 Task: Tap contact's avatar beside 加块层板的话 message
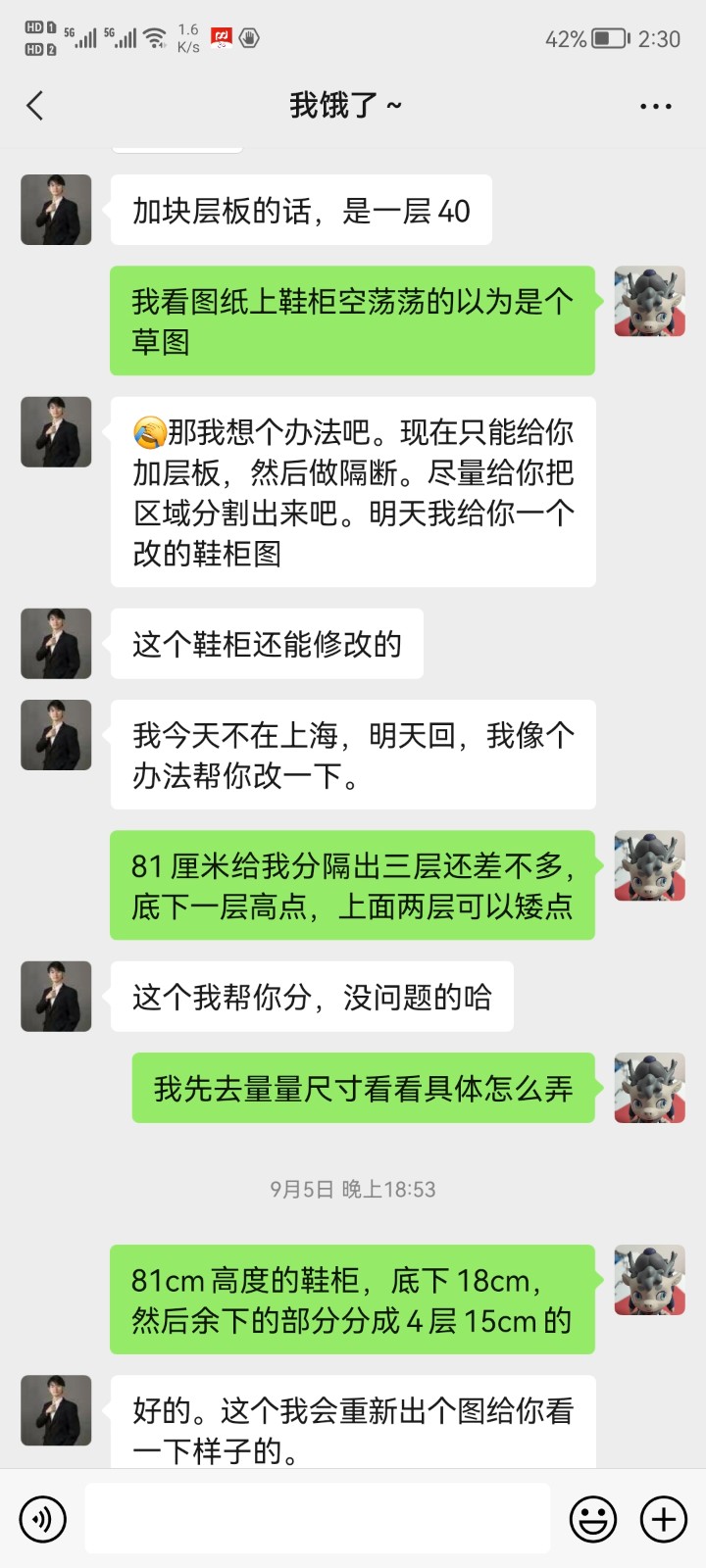[56, 210]
